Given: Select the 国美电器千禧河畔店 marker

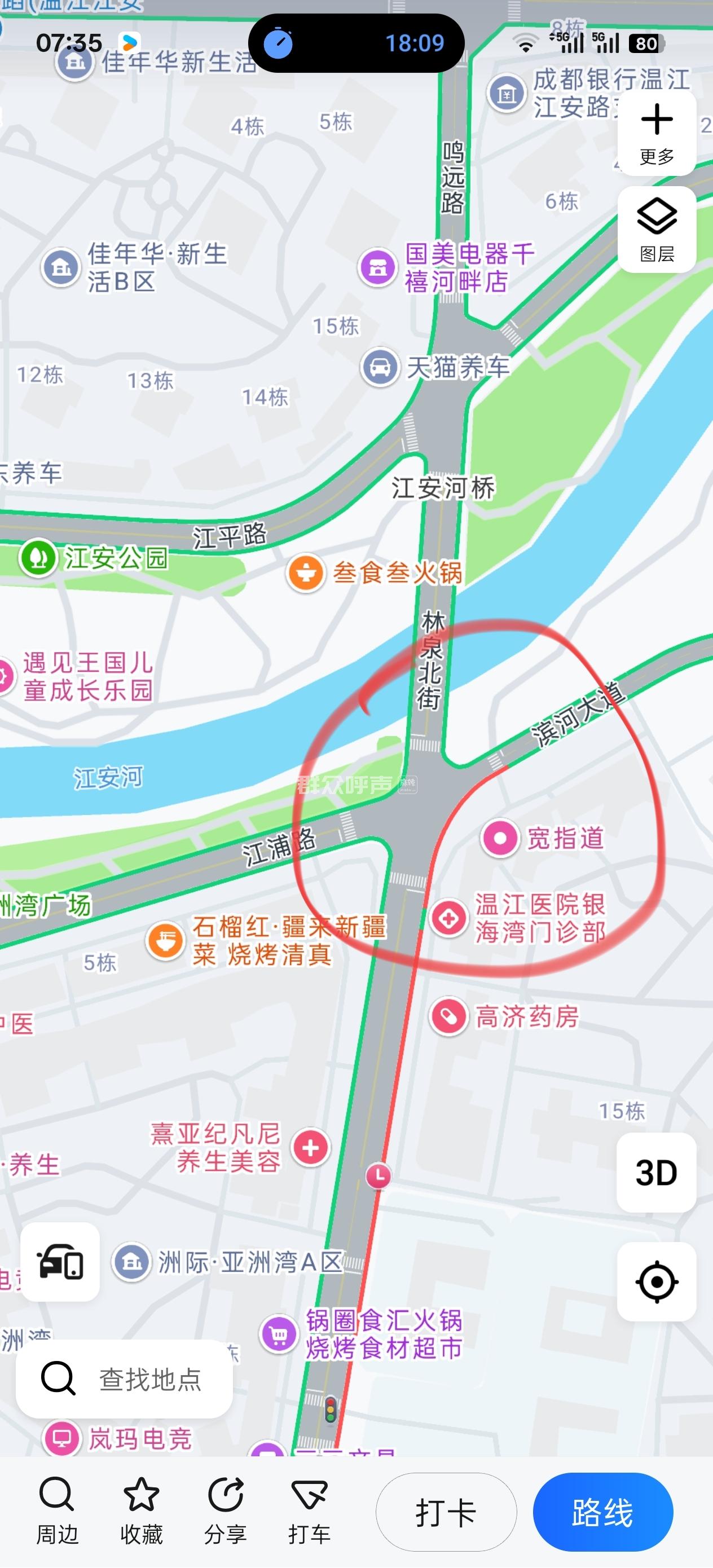Looking at the screenshot, I should coord(377,267).
